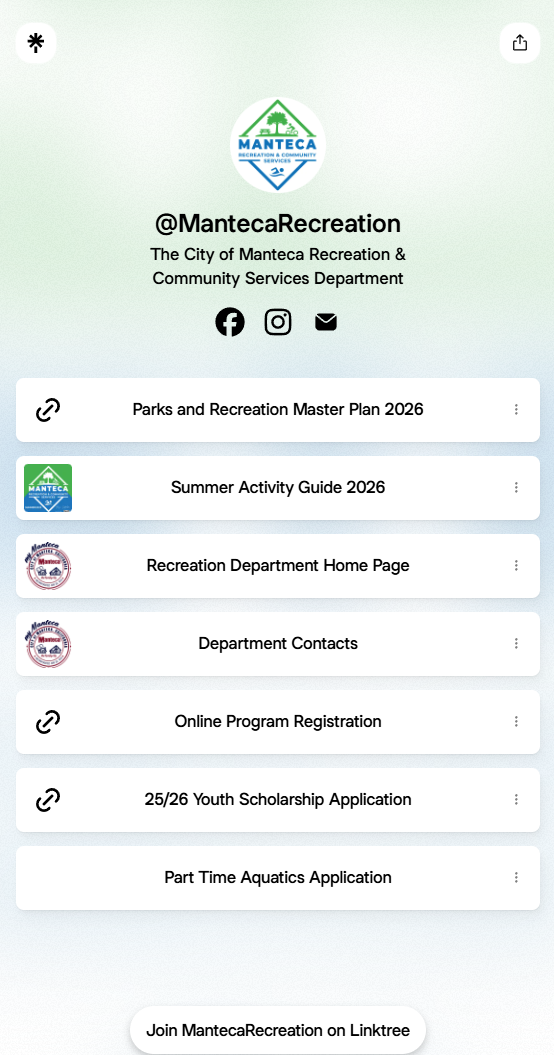Open Summer Activity Guide 2026
This screenshot has height=1055, width=554.
[277, 488]
